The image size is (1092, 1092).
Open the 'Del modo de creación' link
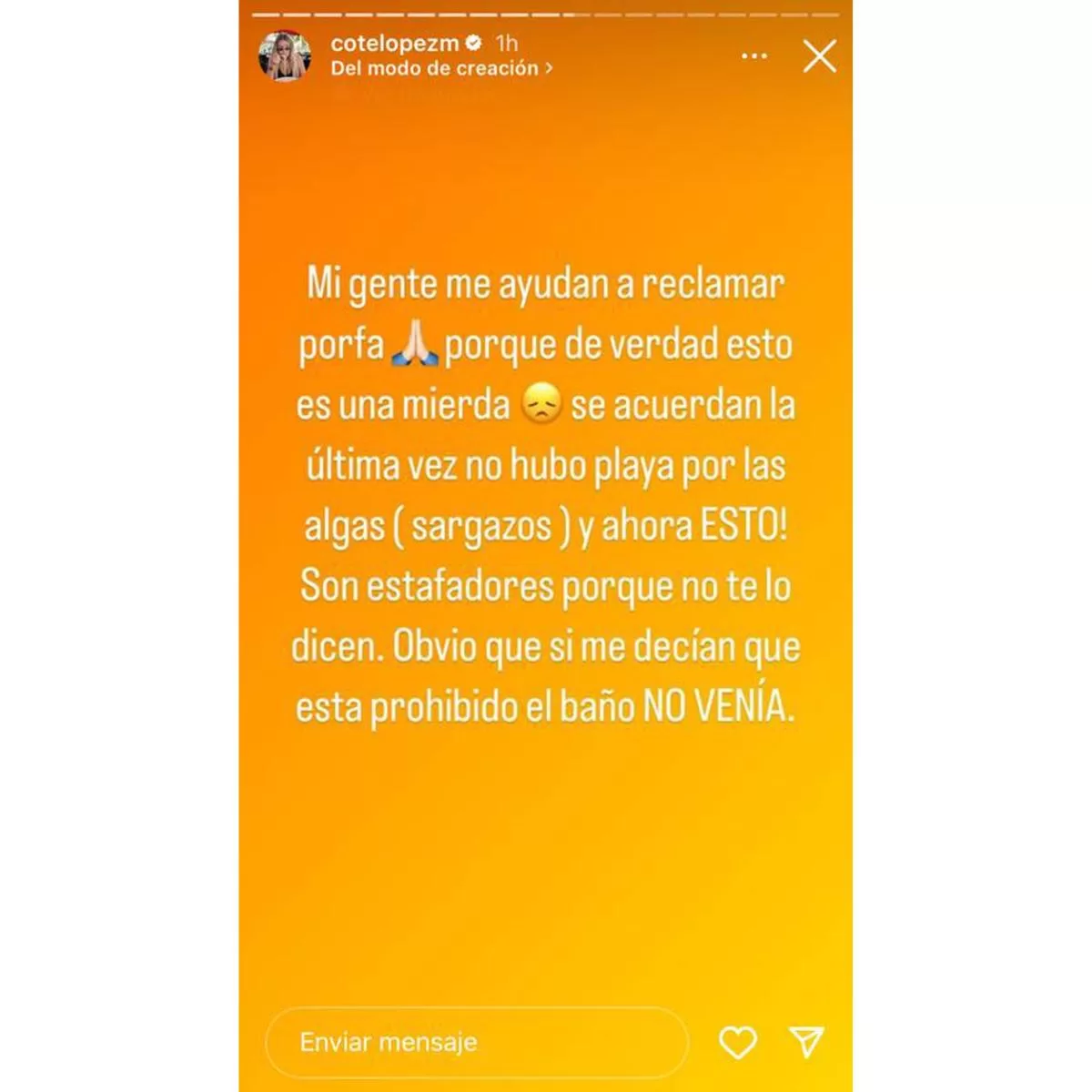point(441,68)
